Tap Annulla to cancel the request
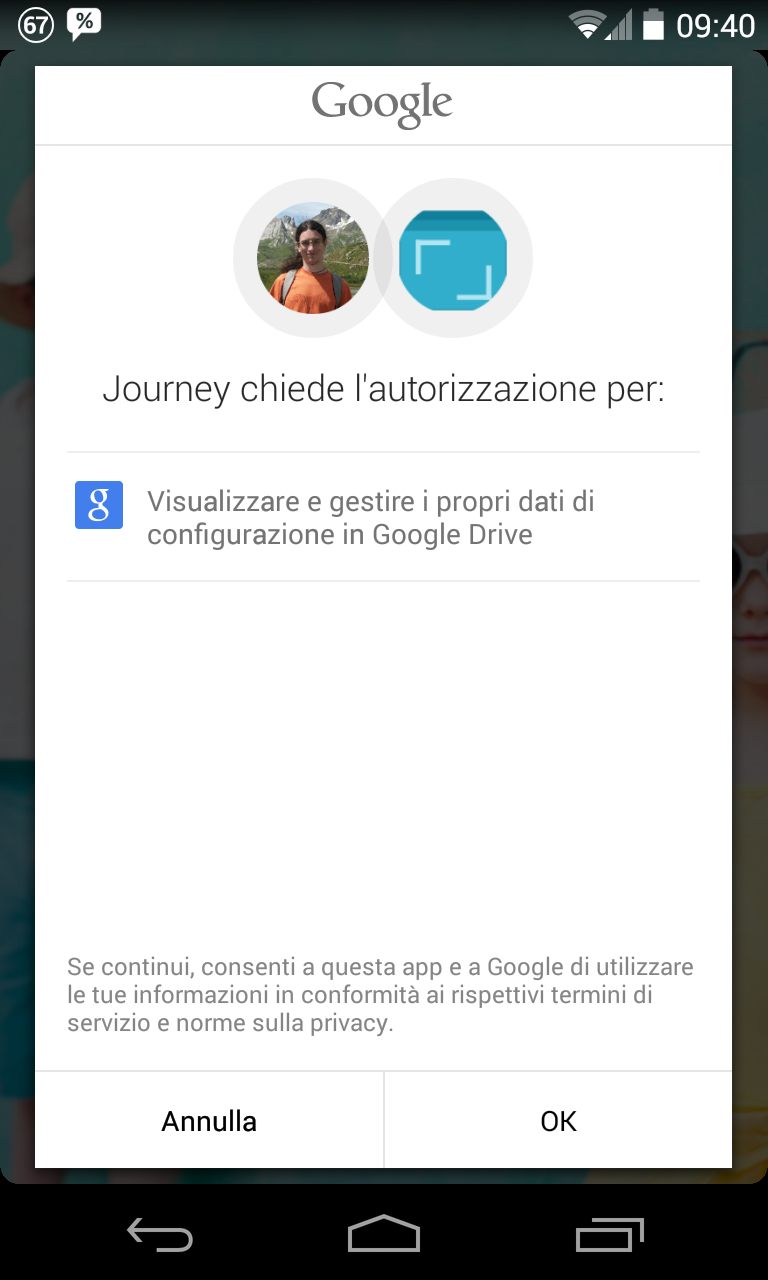The image size is (768, 1280). click(x=209, y=1120)
